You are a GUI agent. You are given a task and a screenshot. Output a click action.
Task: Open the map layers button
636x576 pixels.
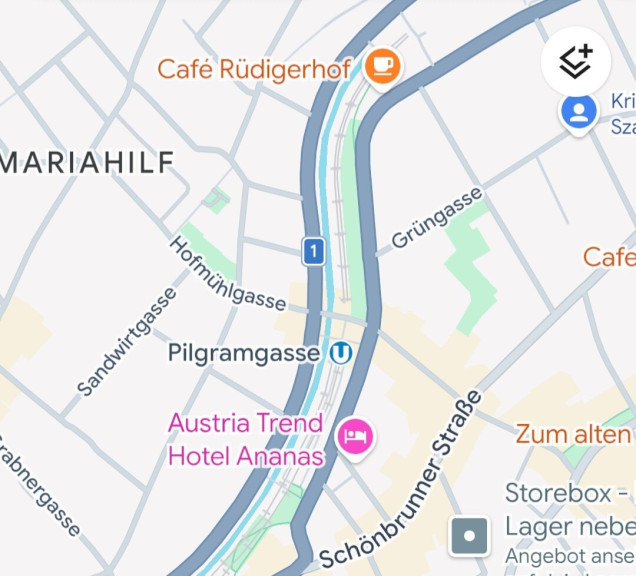pyautogui.click(x=576, y=62)
